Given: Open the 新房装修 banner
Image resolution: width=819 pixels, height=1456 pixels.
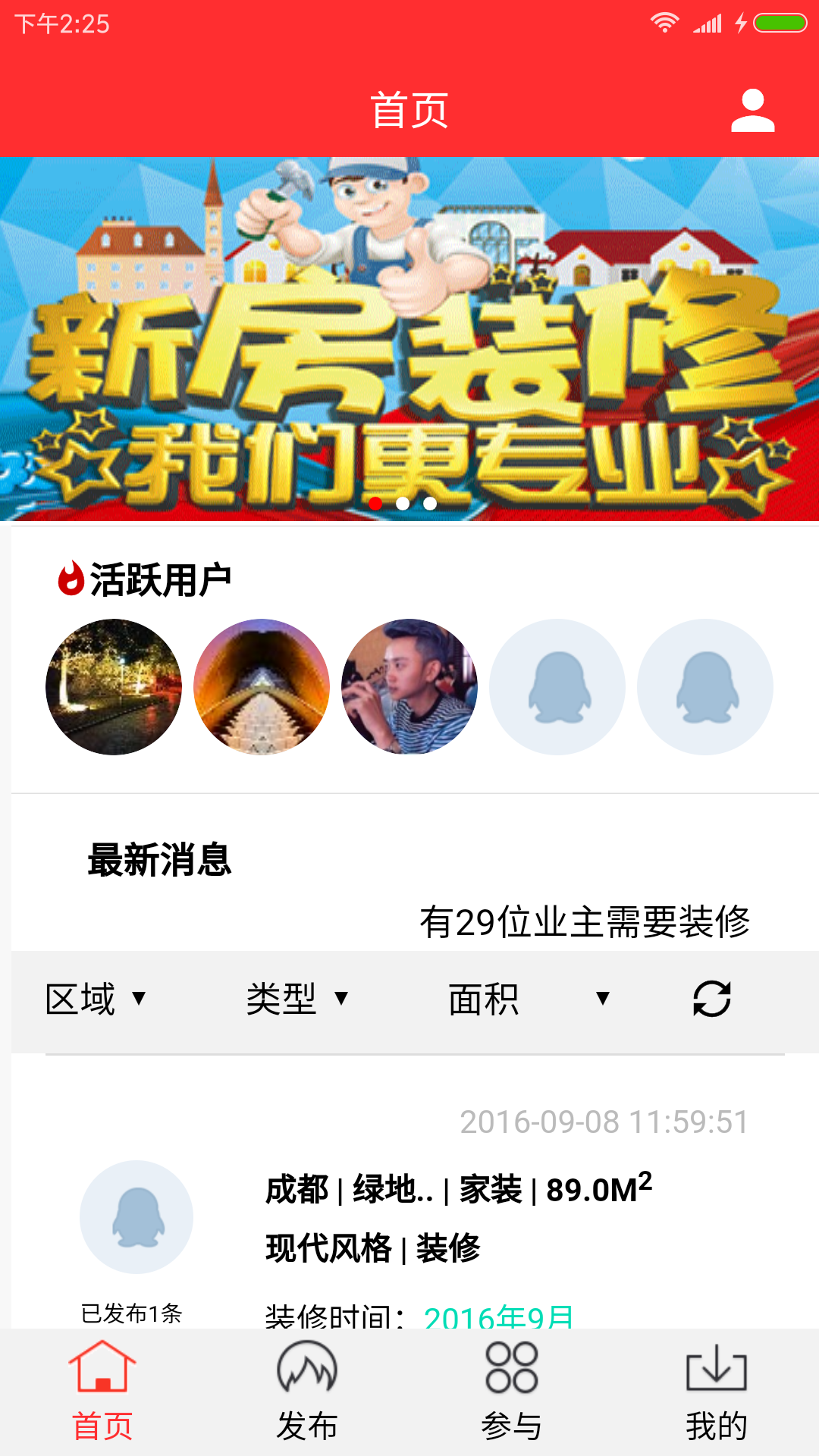Looking at the screenshot, I should point(409,338).
